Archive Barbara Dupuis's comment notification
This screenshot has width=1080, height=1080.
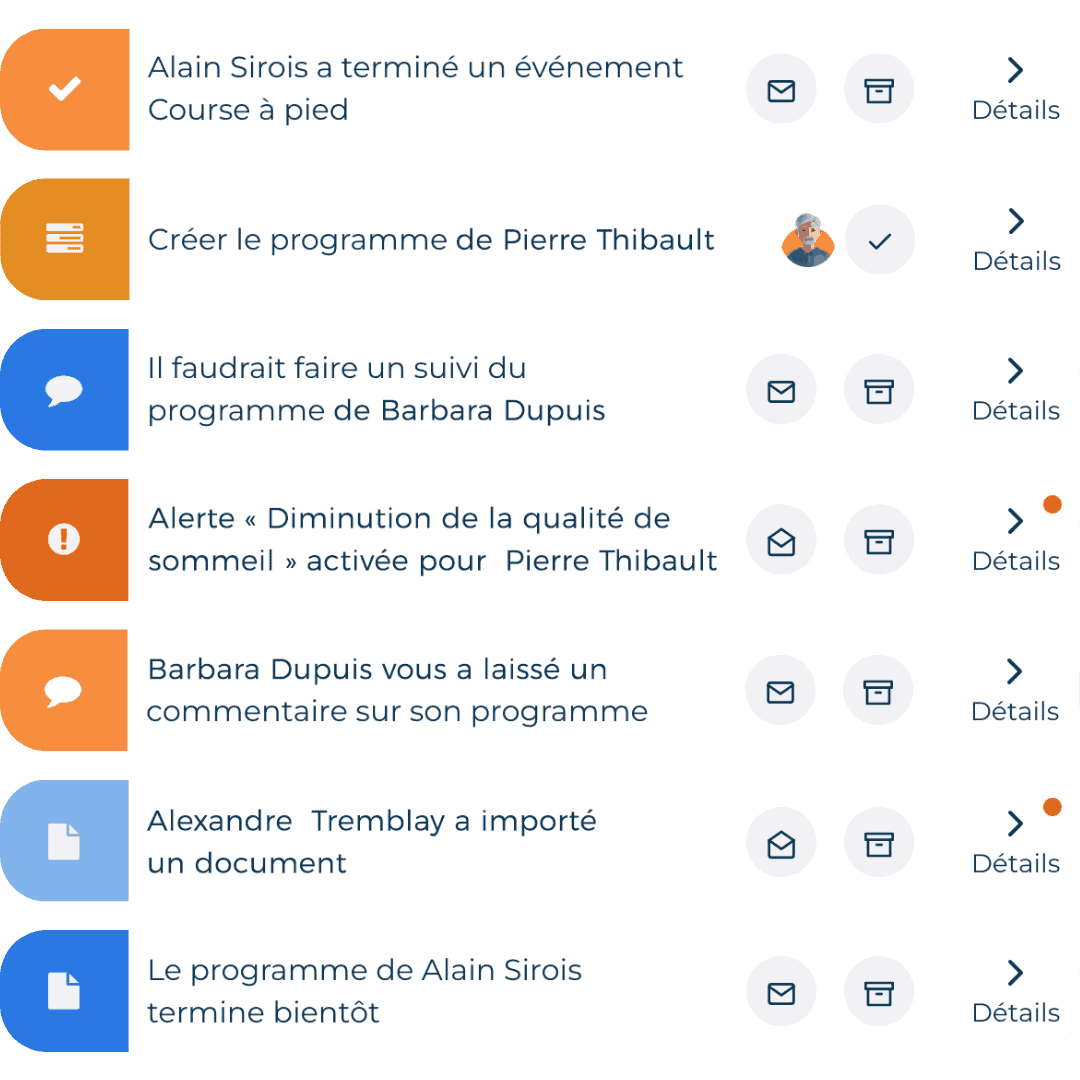[878, 691]
